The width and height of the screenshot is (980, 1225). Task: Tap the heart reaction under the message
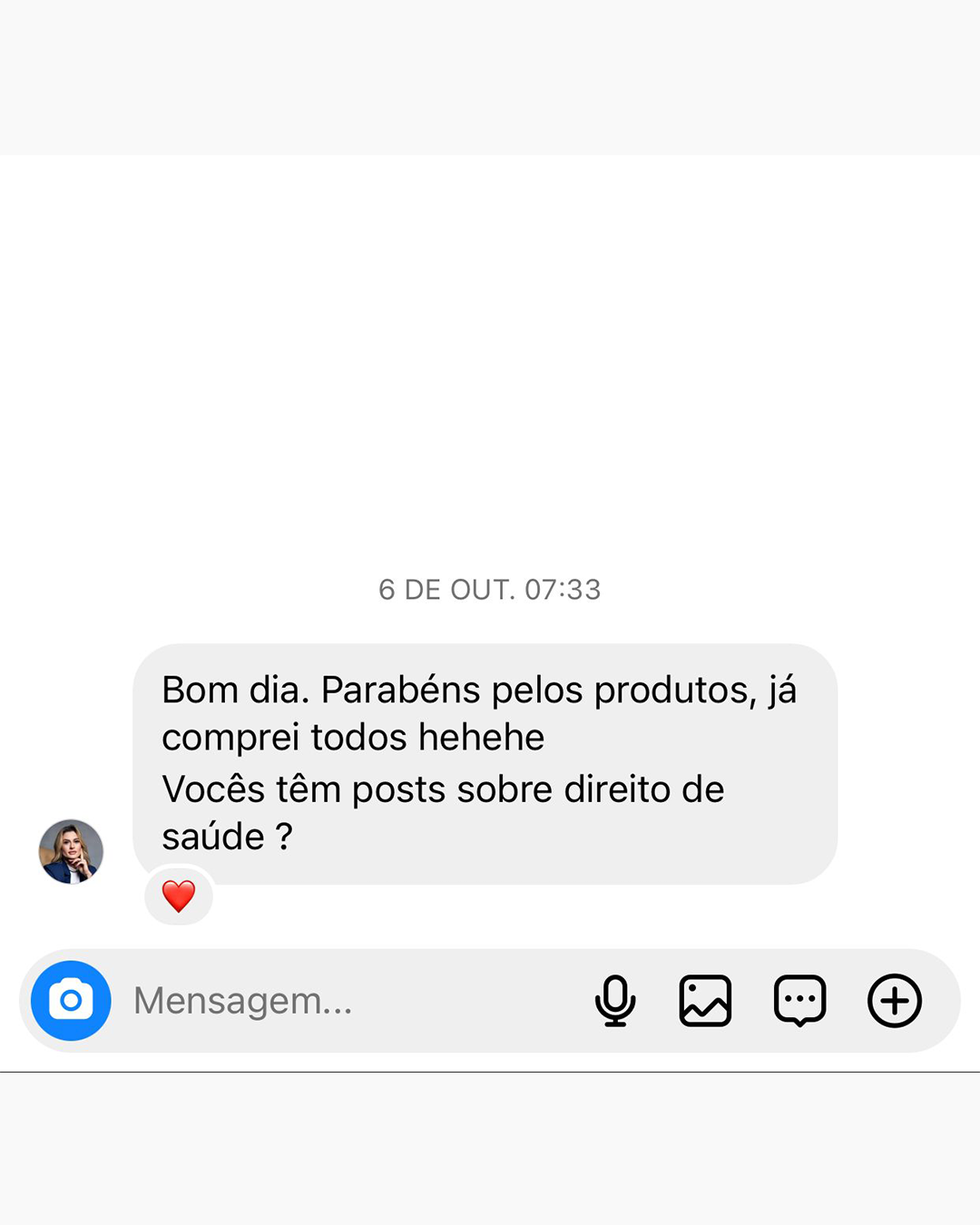pos(178,897)
